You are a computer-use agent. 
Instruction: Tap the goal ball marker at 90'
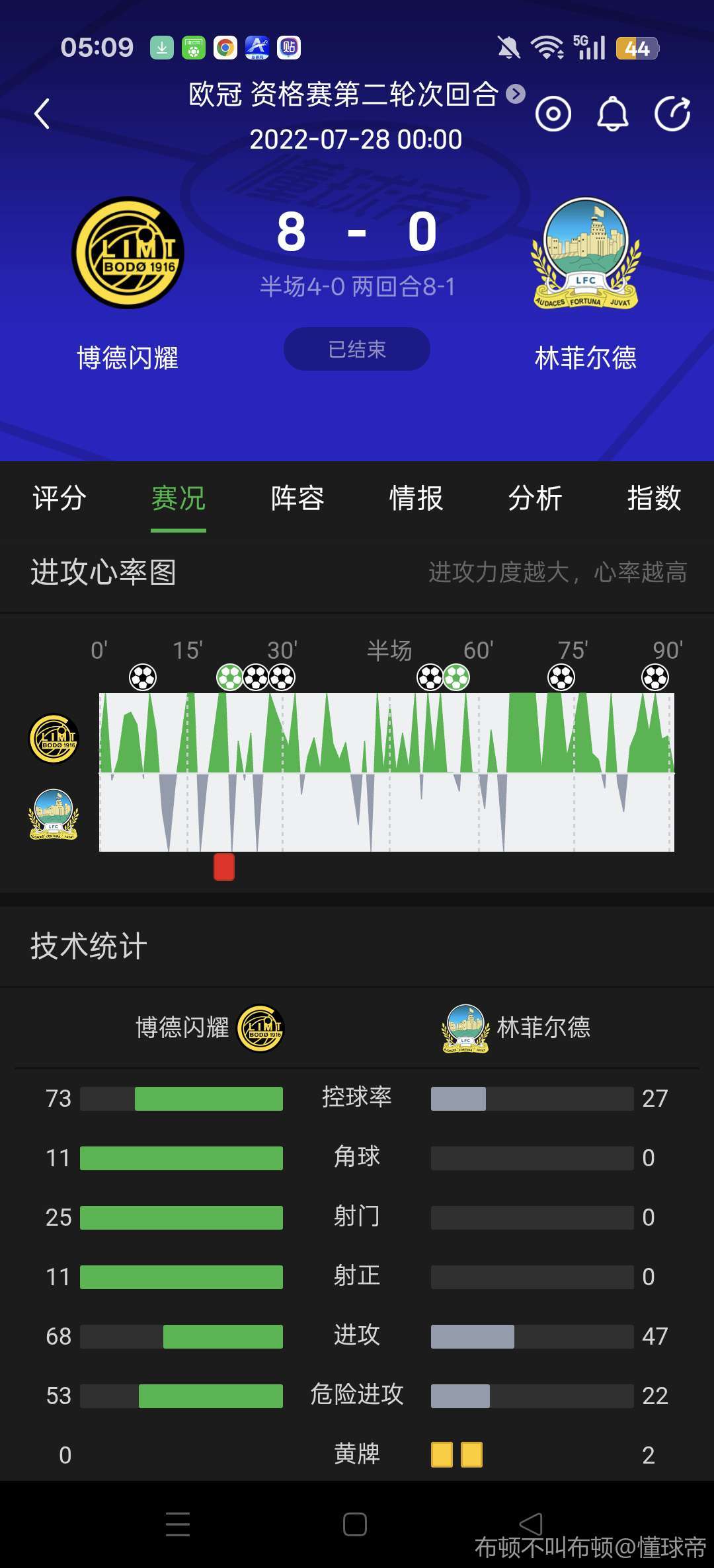tap(655, 677)
